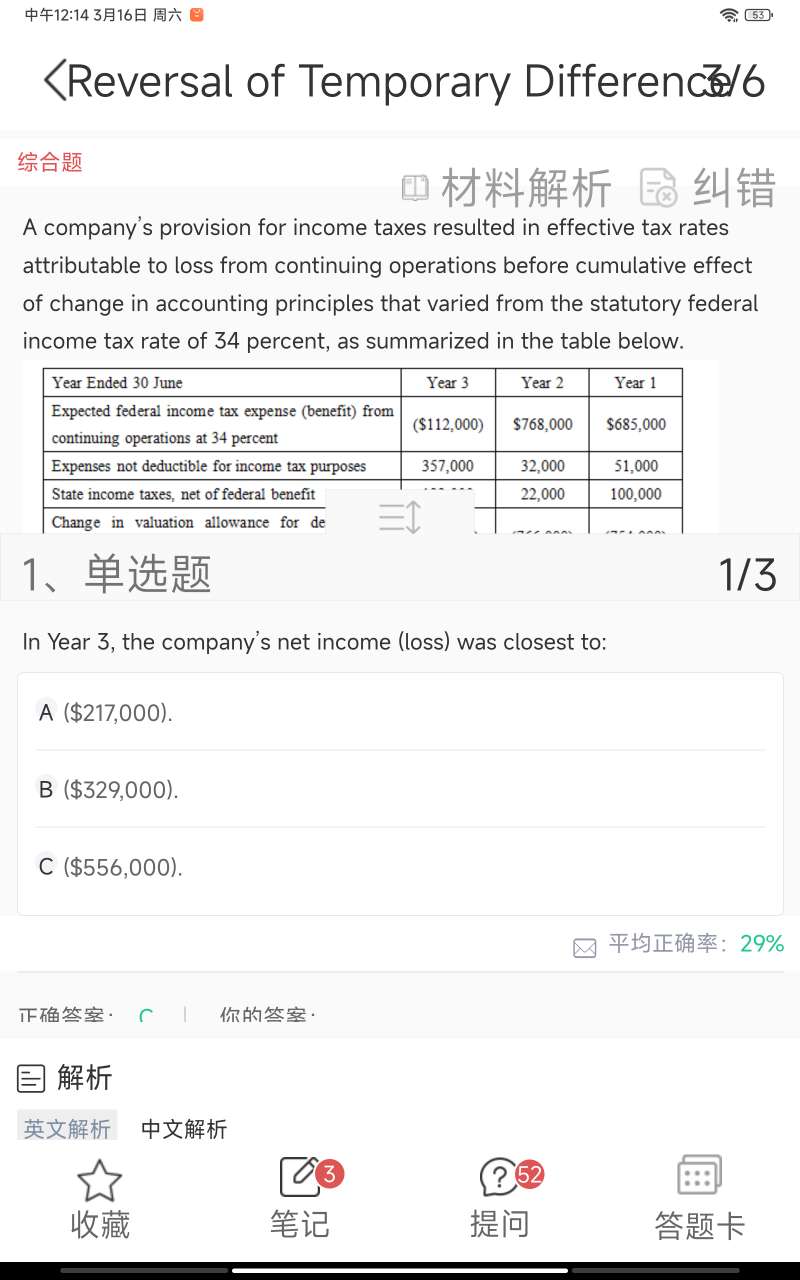Open the 提问 questions section

pos(500,1200)
